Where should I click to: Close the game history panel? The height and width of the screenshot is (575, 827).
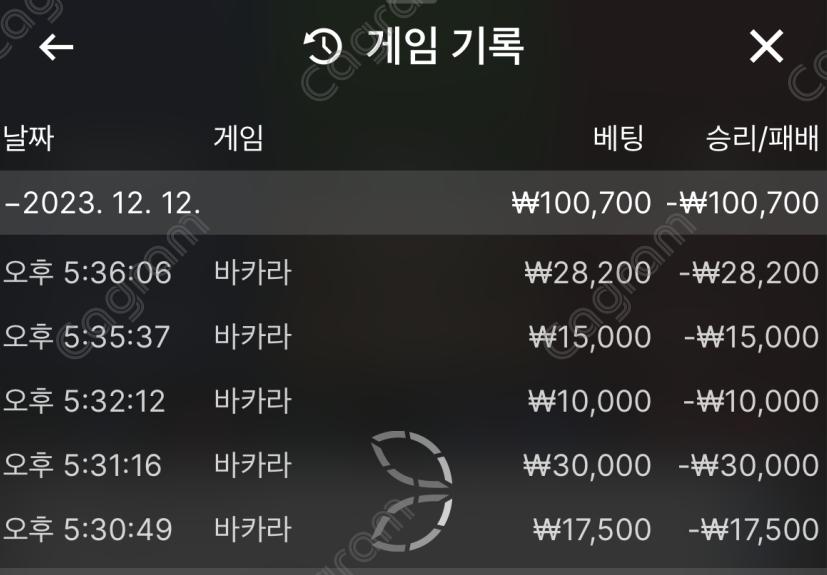point(766,47)
